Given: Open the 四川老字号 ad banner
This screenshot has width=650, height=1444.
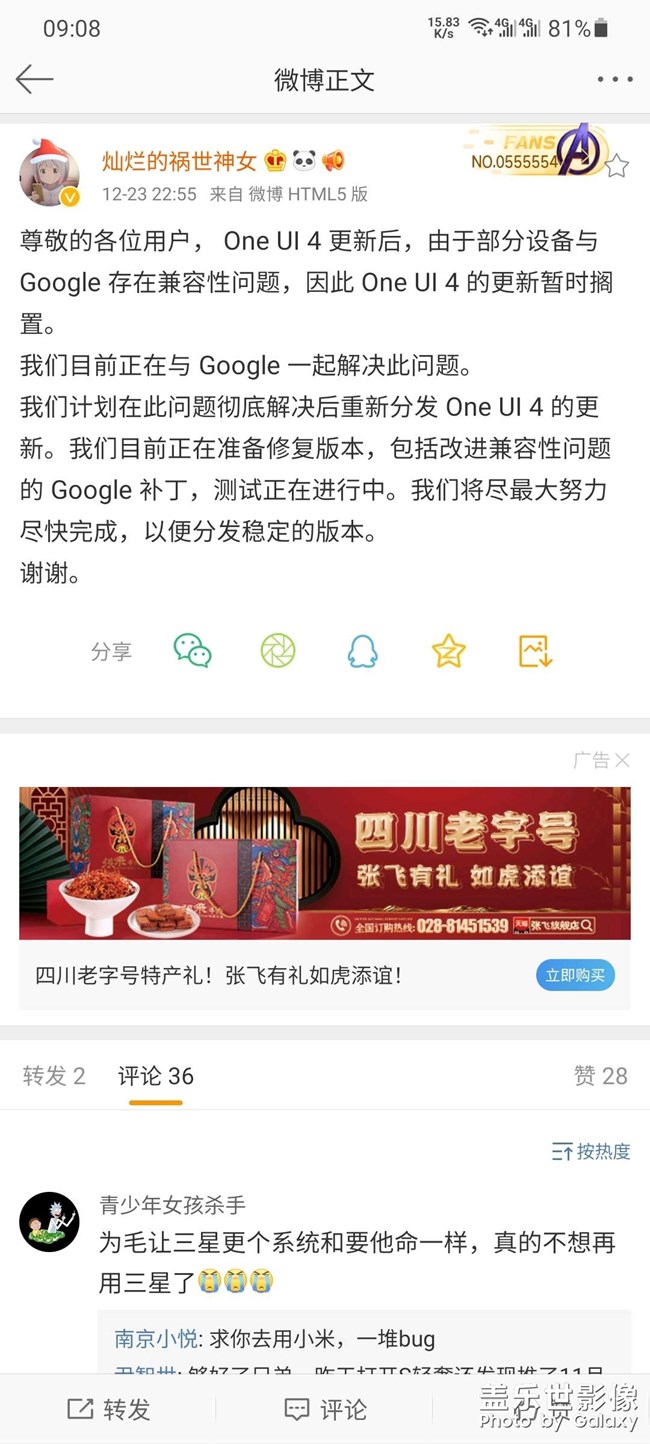Looking at the screenshot, I should click(x=324, y=863).
